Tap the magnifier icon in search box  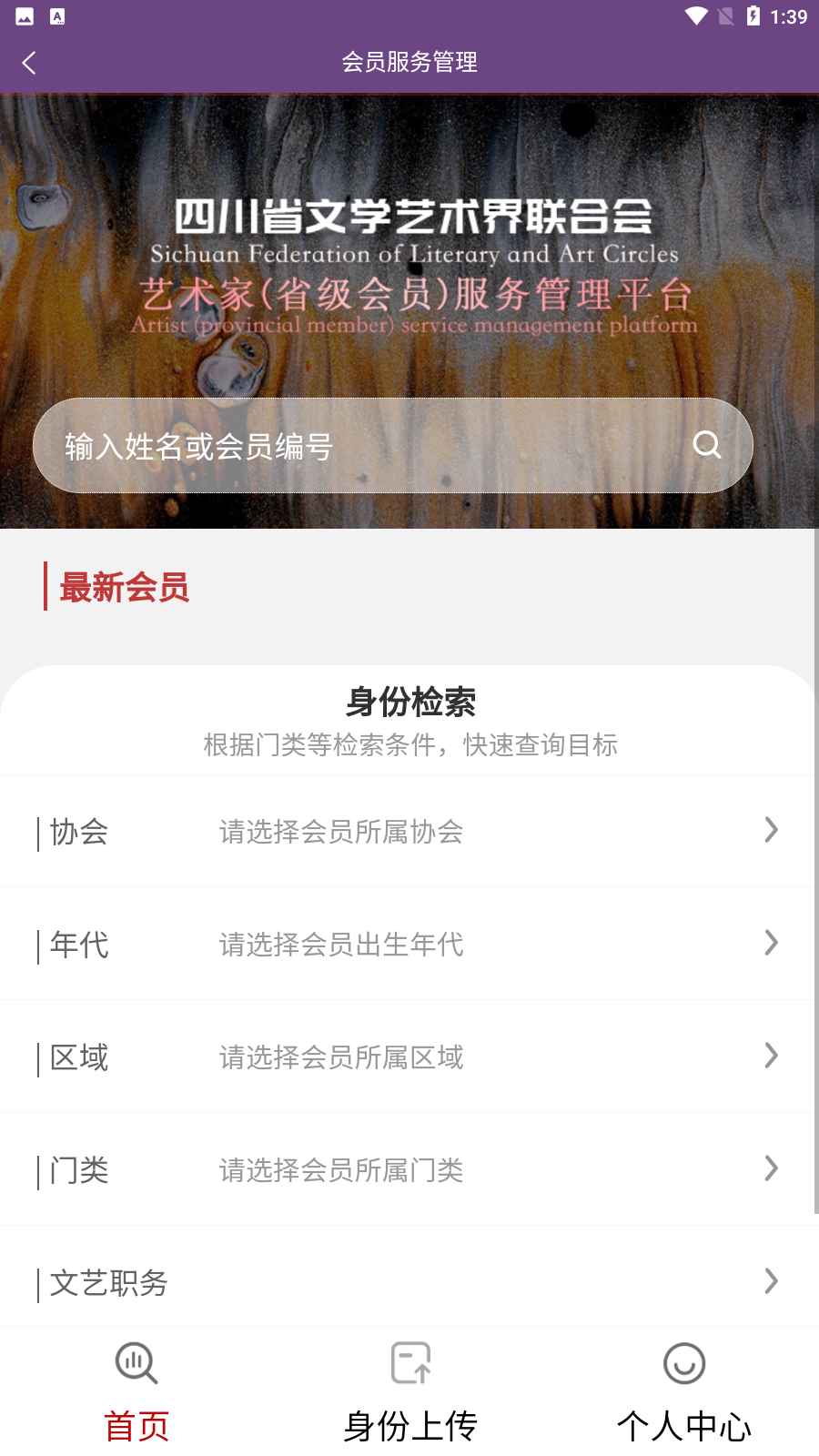(x=707, y=445)
